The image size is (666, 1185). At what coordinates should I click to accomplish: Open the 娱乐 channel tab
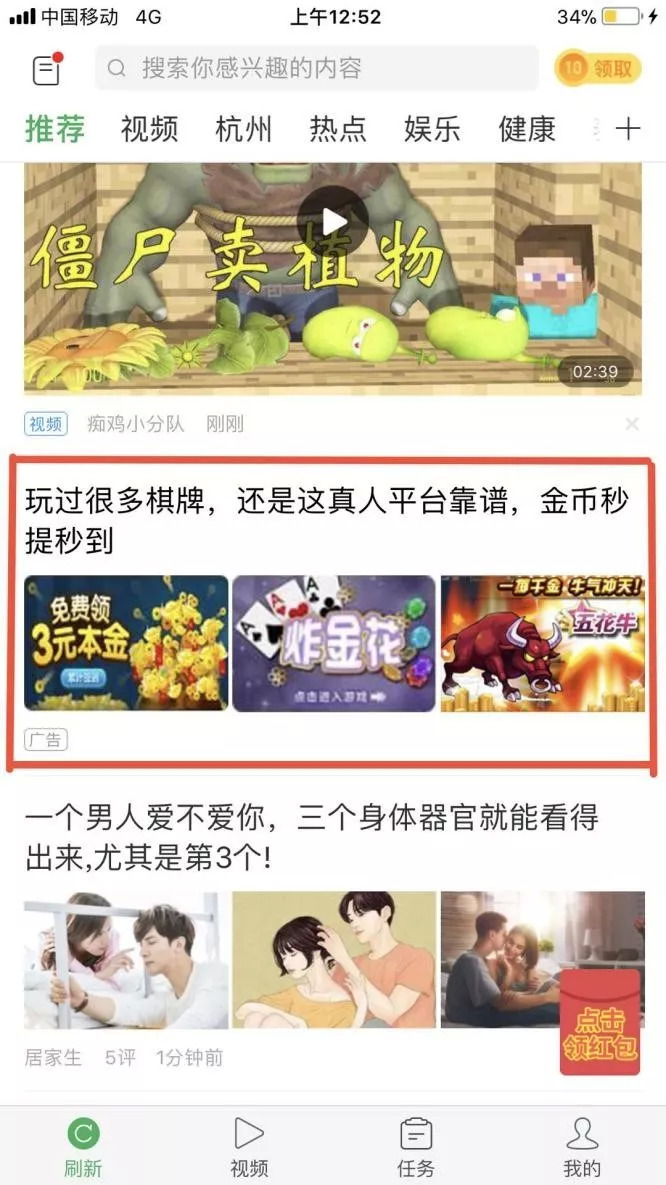coord(432,128)
